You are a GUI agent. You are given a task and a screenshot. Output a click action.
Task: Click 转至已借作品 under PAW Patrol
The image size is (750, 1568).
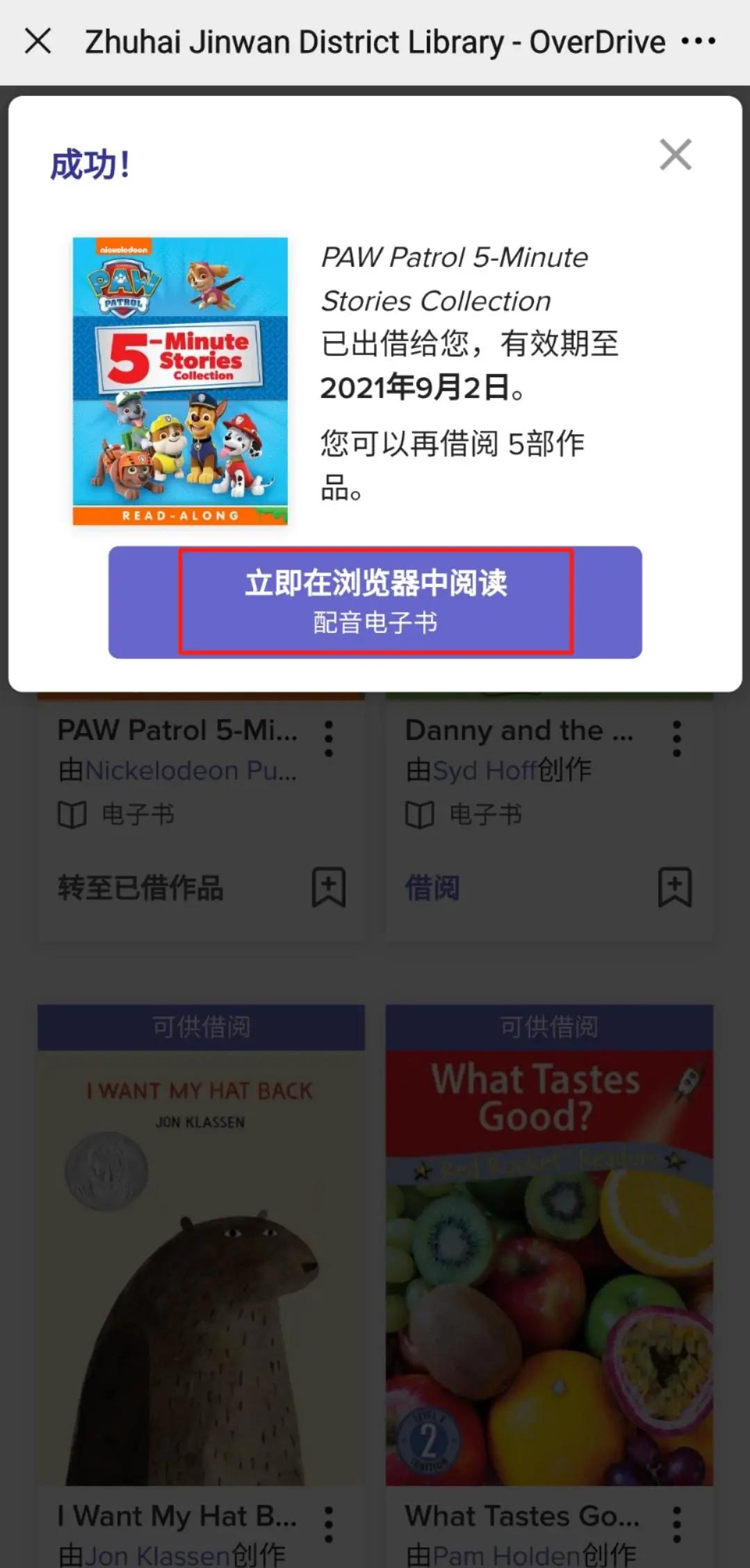click(138, 889)
